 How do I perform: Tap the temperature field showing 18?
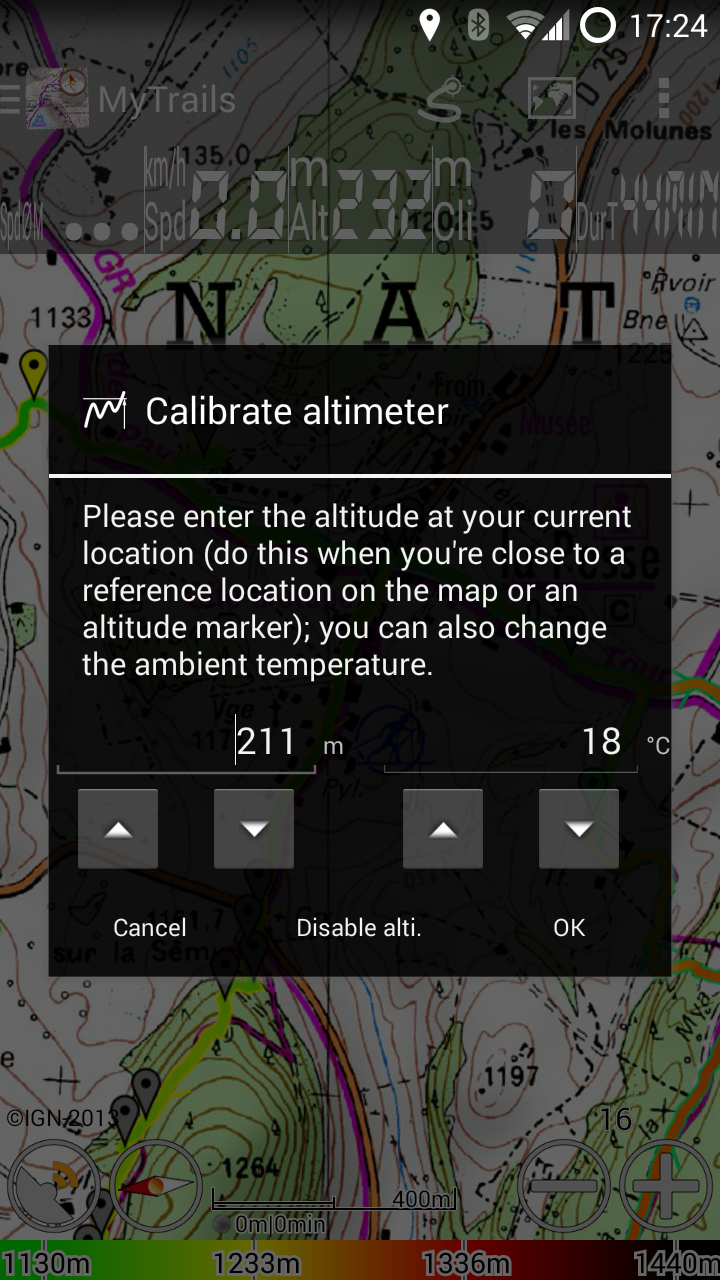tap(510, 742)
